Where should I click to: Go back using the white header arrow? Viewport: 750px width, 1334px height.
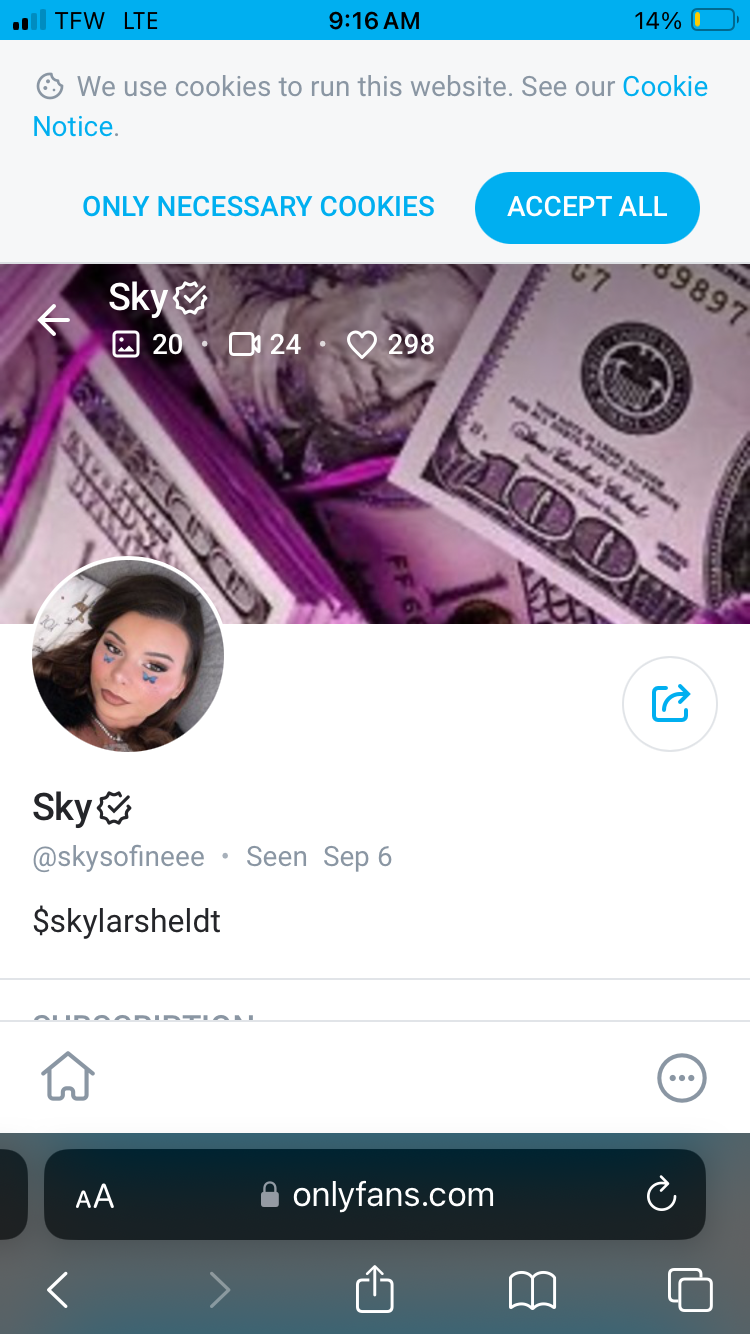pos(54,320)
